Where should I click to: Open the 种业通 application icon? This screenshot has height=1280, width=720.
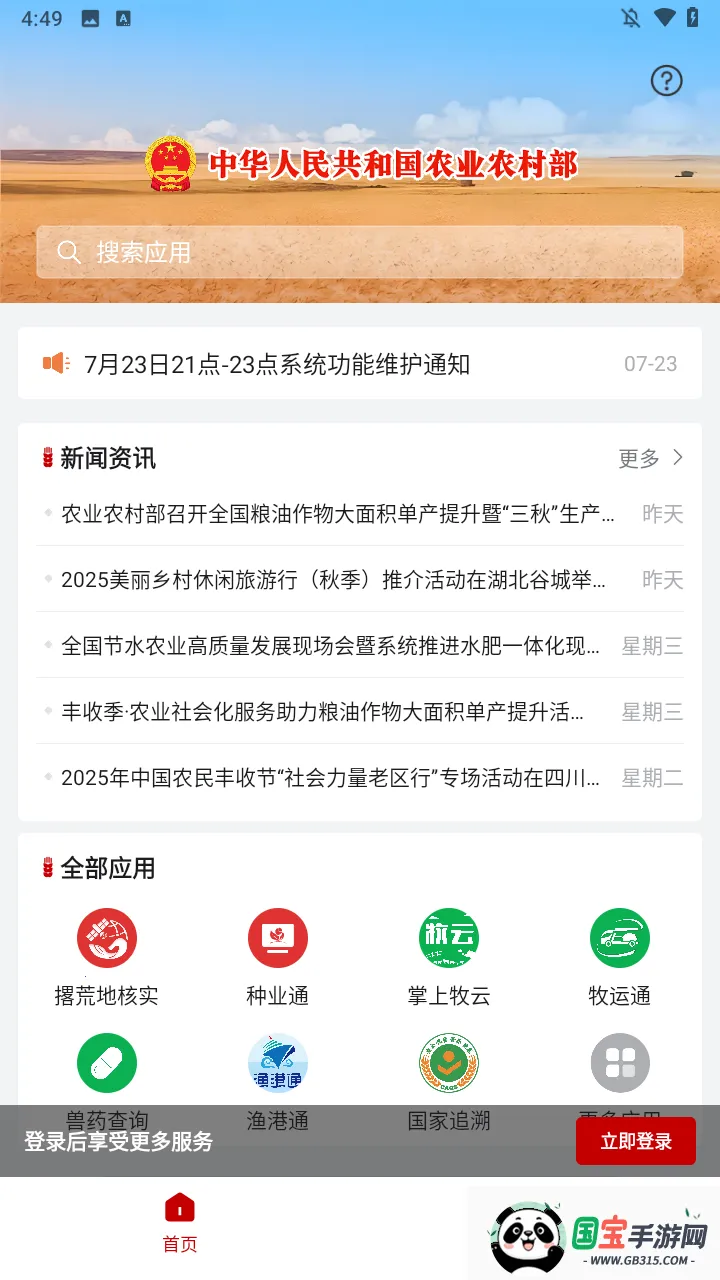(x=278, y=938)
